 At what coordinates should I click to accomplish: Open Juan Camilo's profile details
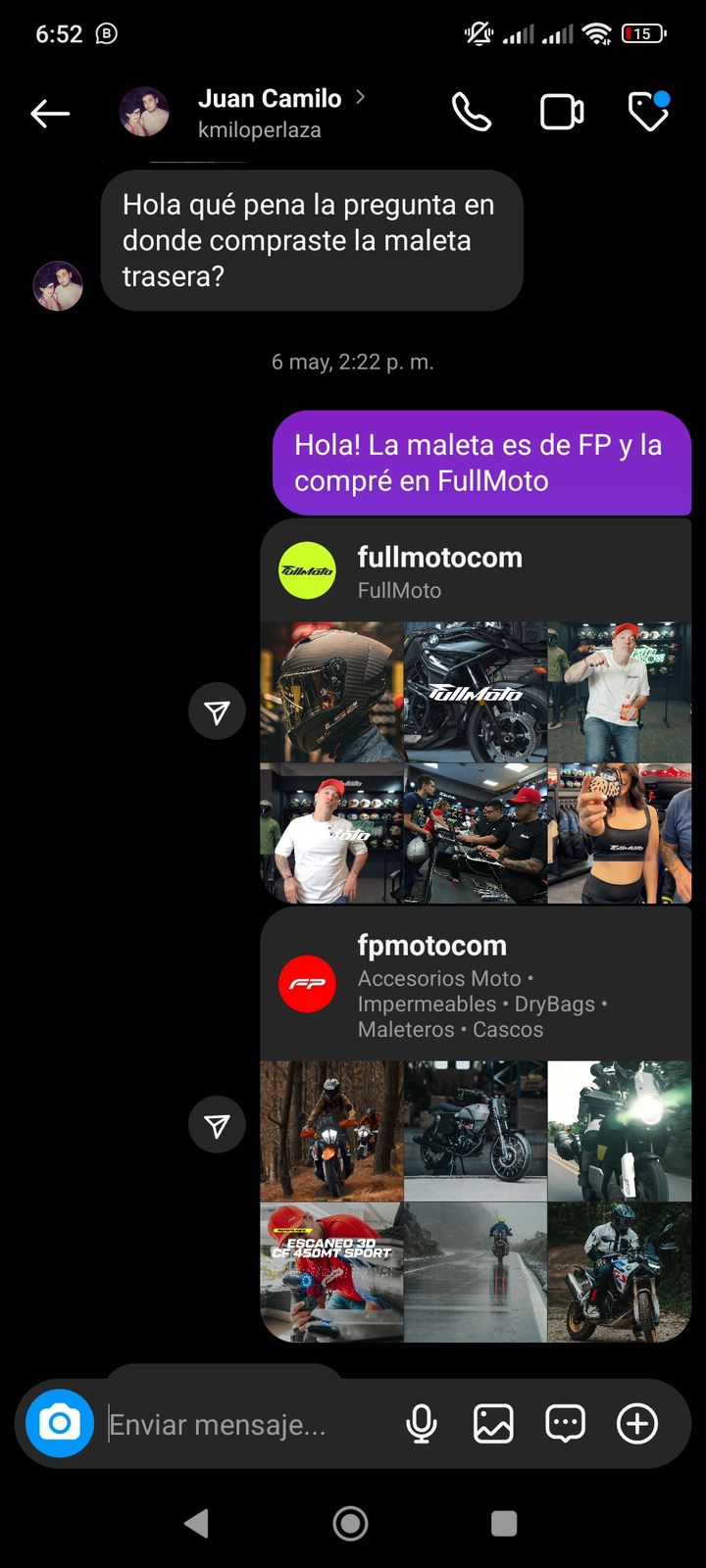coord(269,113)
